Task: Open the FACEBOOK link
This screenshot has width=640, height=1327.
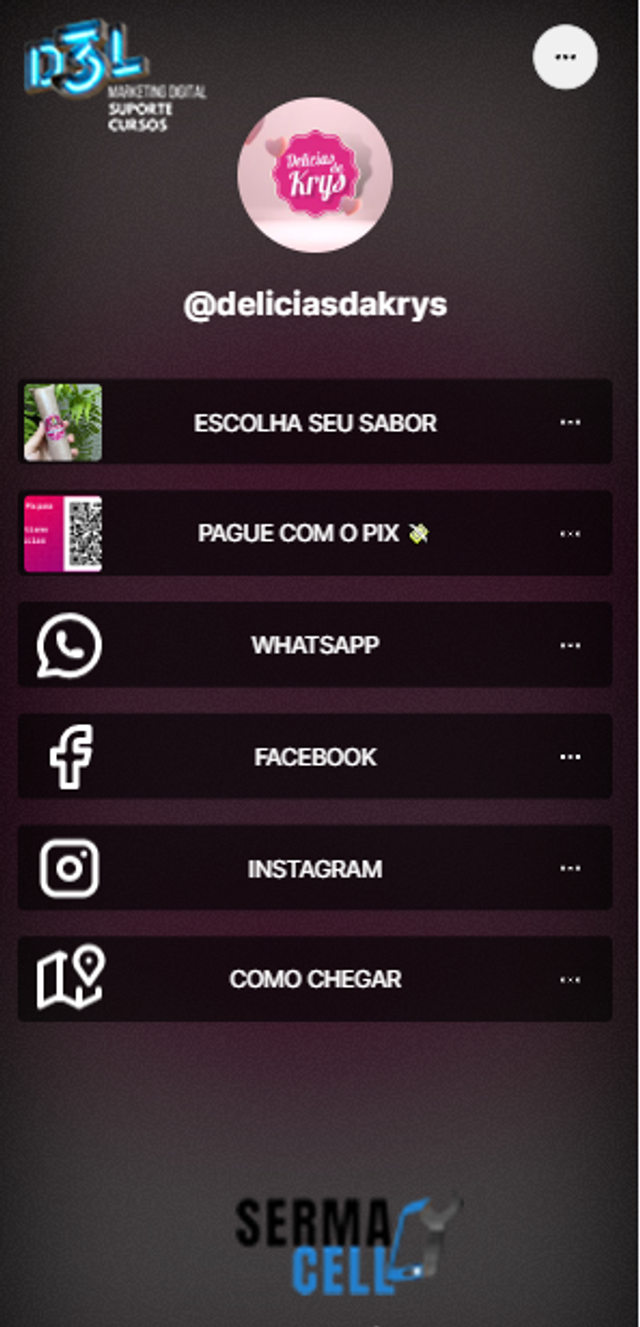Action: [x=315, y=757]
